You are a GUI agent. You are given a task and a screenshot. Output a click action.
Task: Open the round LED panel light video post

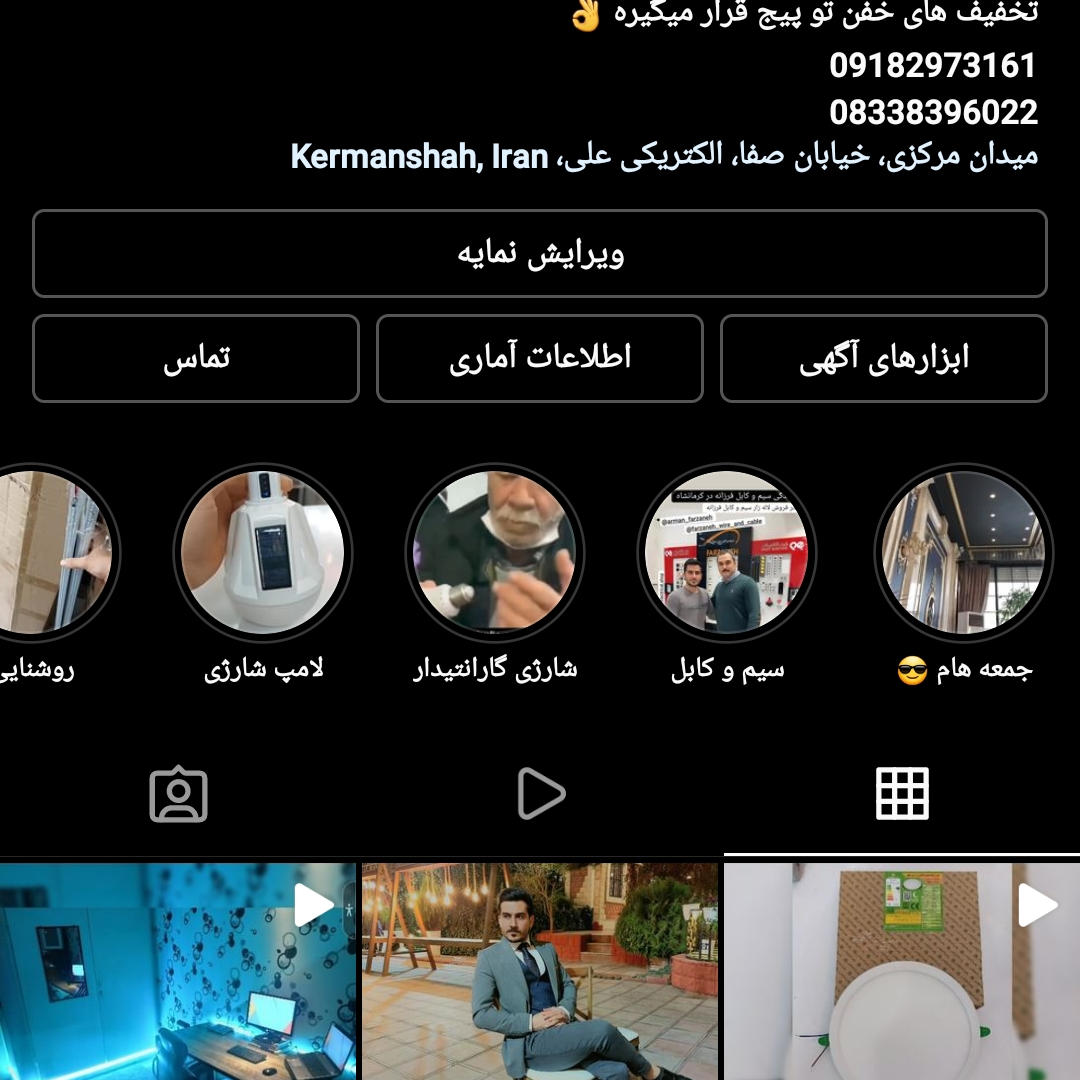pos(900,970)
